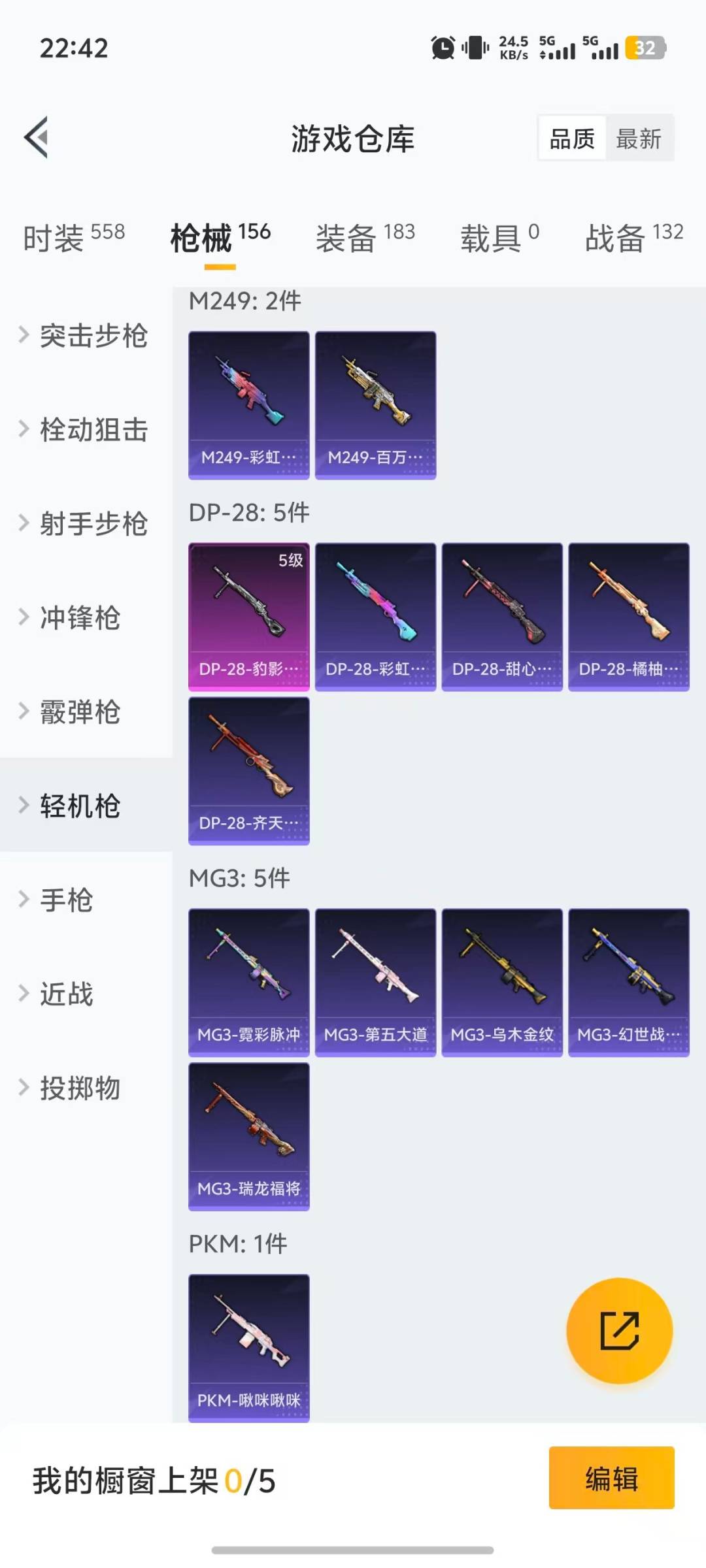The height and width of the screenshot is (1568, 706).
Task: Open the DP-28-齐天 weapon card
Action: point(248,771)
